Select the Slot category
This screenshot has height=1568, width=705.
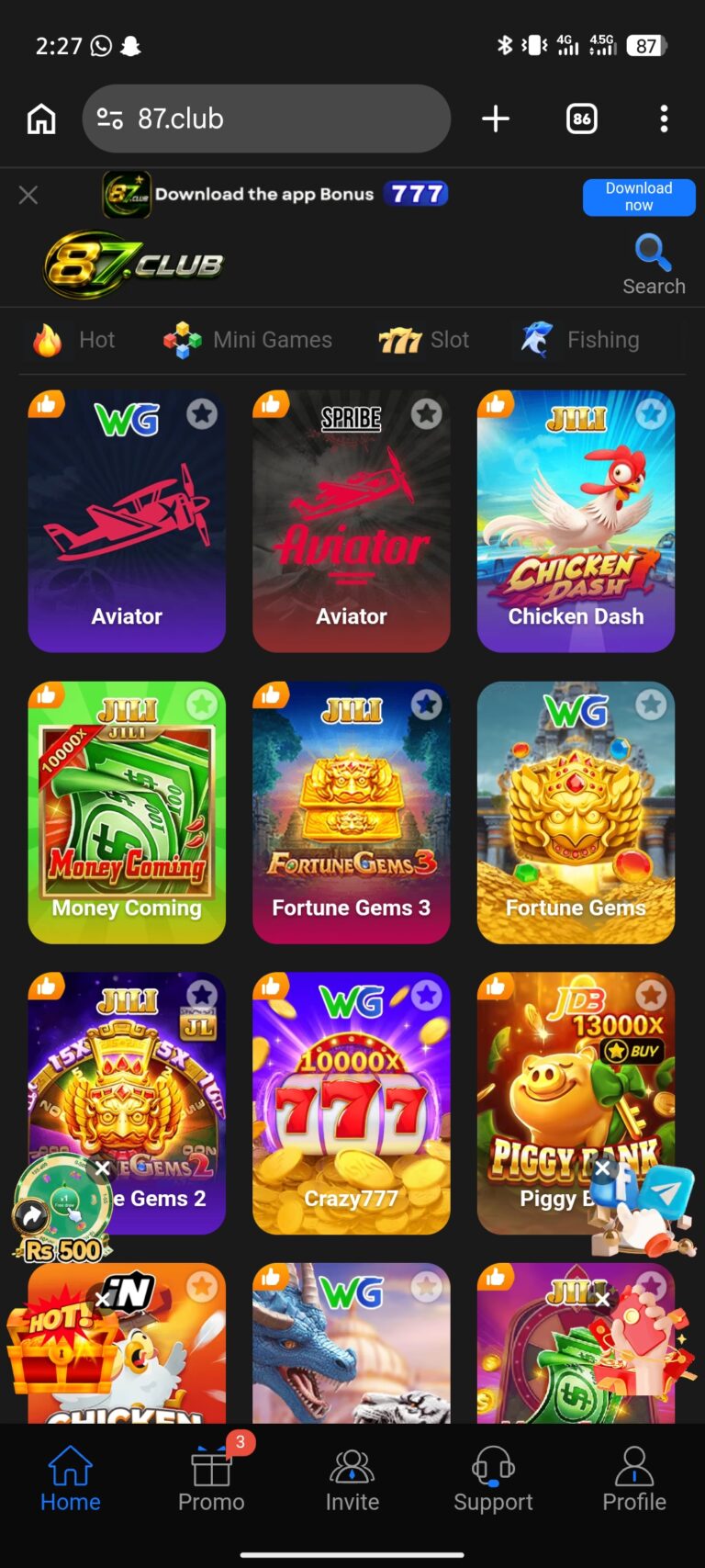[x=424, y=340]
